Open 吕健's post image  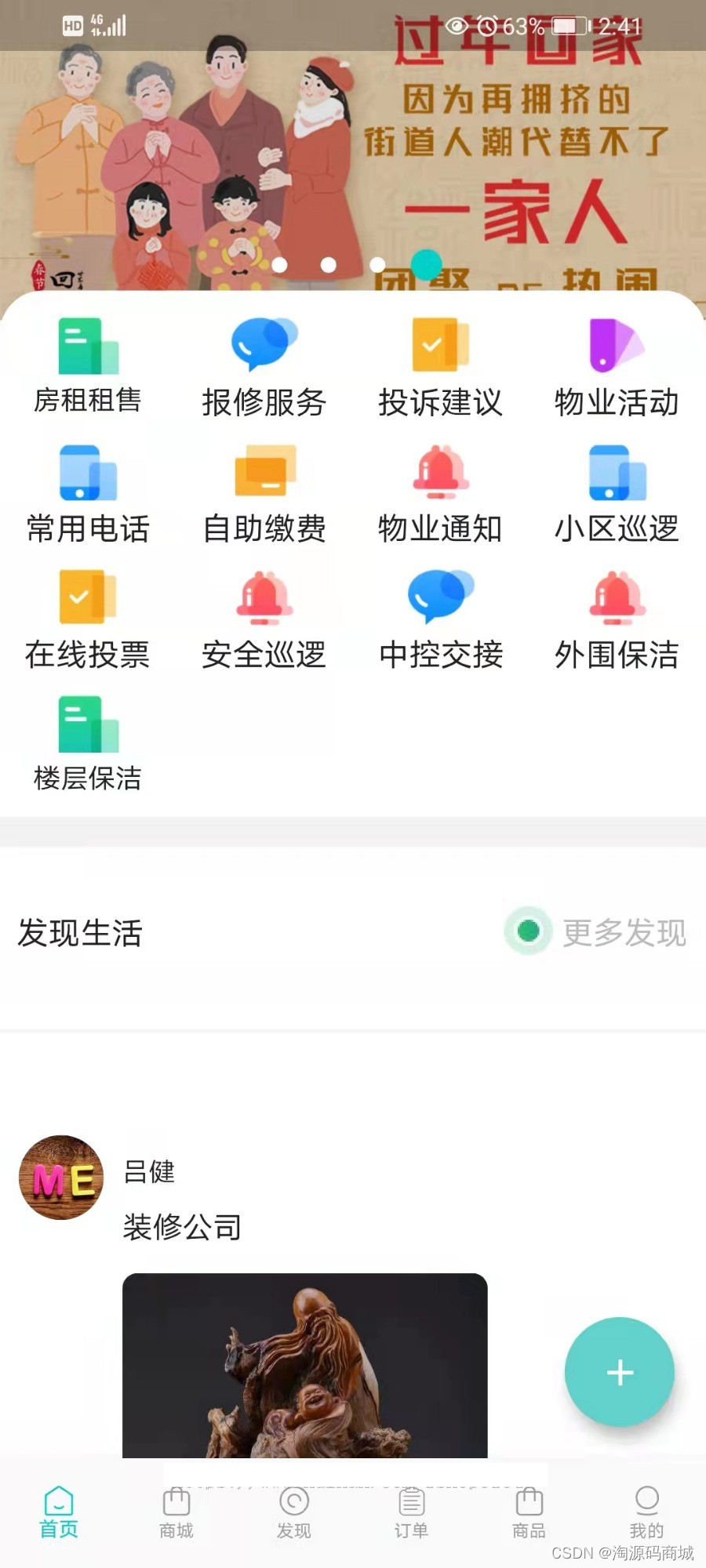tap(304, 1366)
